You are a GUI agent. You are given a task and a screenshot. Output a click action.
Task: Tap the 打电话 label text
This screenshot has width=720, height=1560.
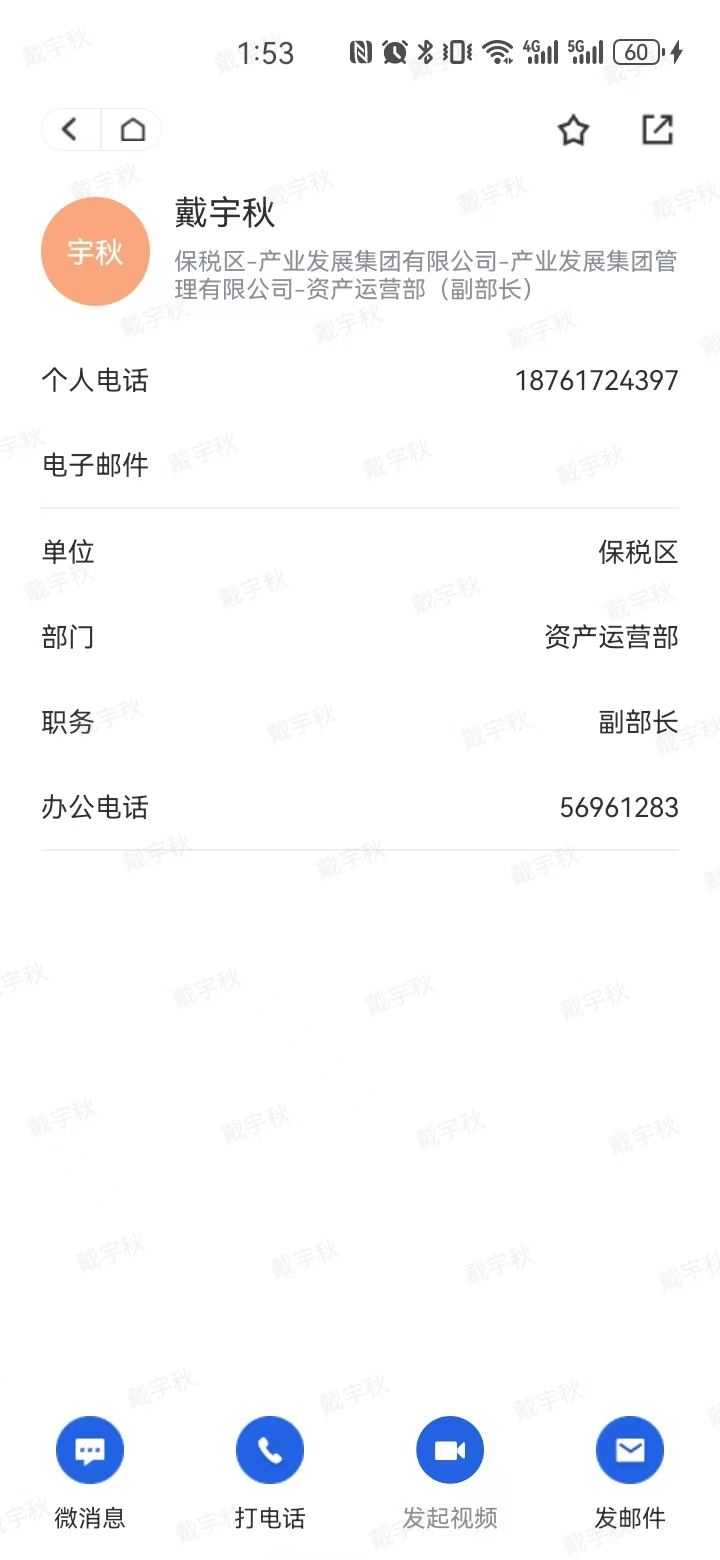[270, 1517]
